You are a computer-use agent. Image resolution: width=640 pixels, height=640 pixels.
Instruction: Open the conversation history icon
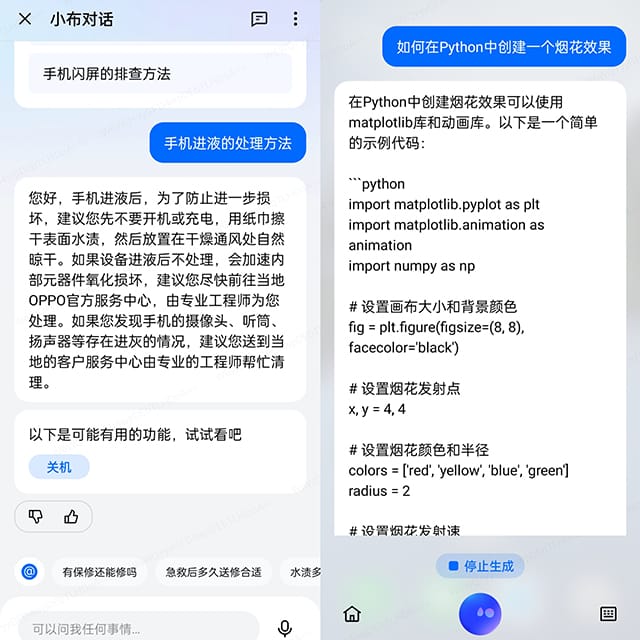click(x=259, y=19)
